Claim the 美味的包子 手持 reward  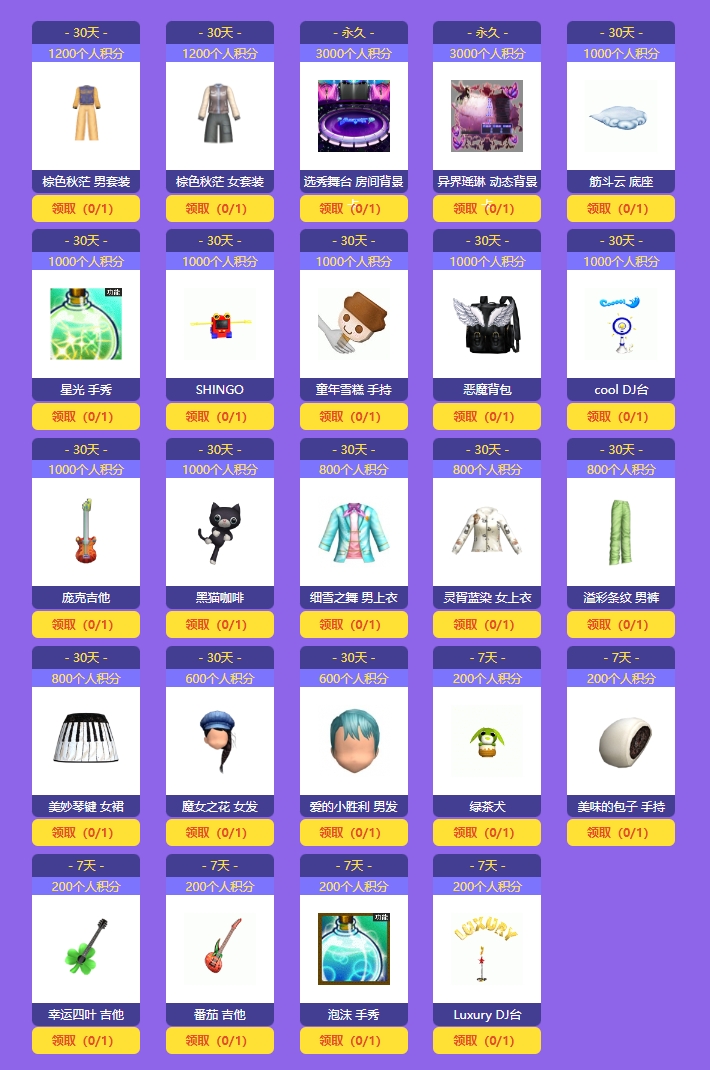[x=621, y=833]
